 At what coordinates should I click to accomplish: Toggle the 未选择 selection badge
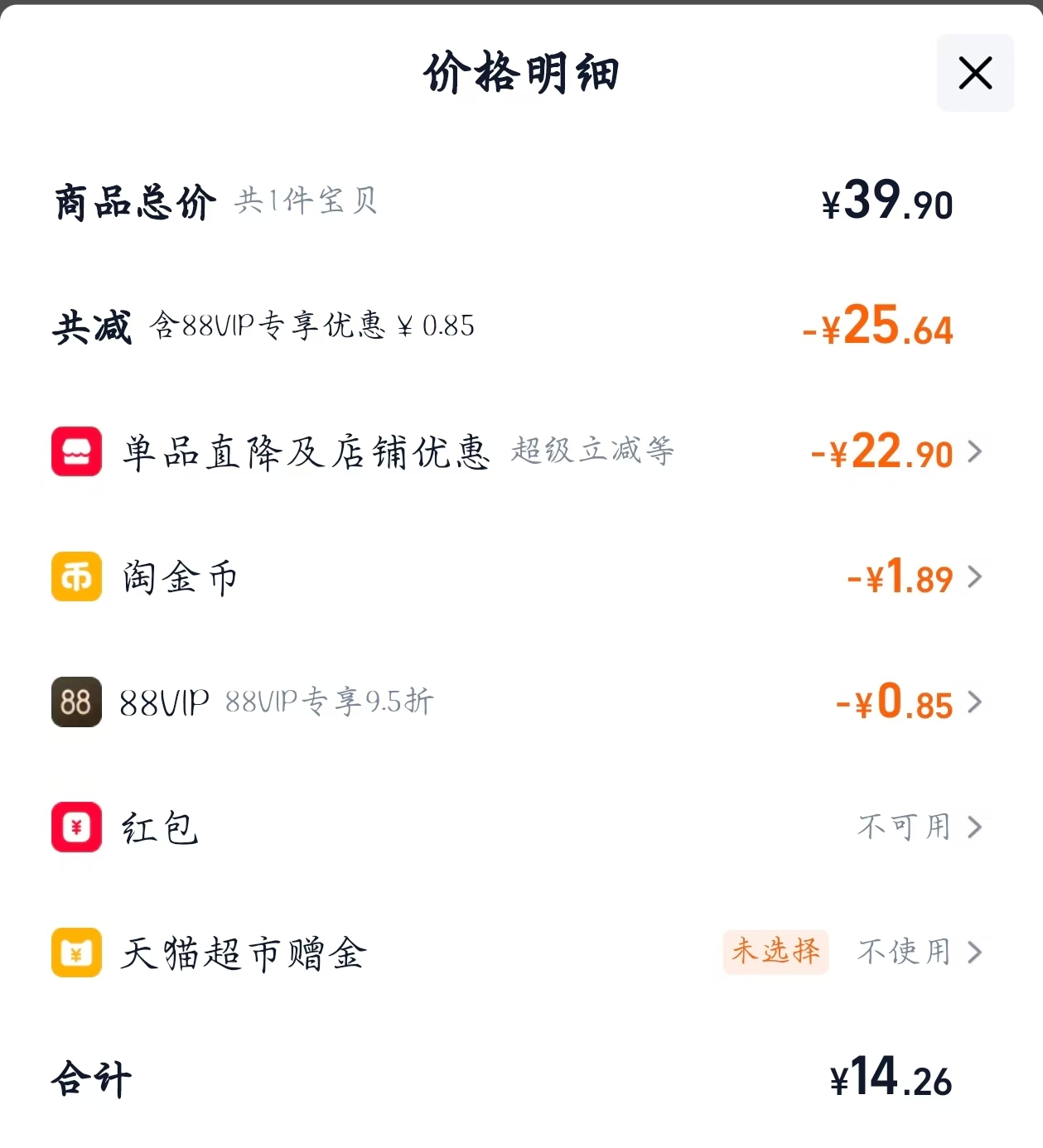[775, 953]
